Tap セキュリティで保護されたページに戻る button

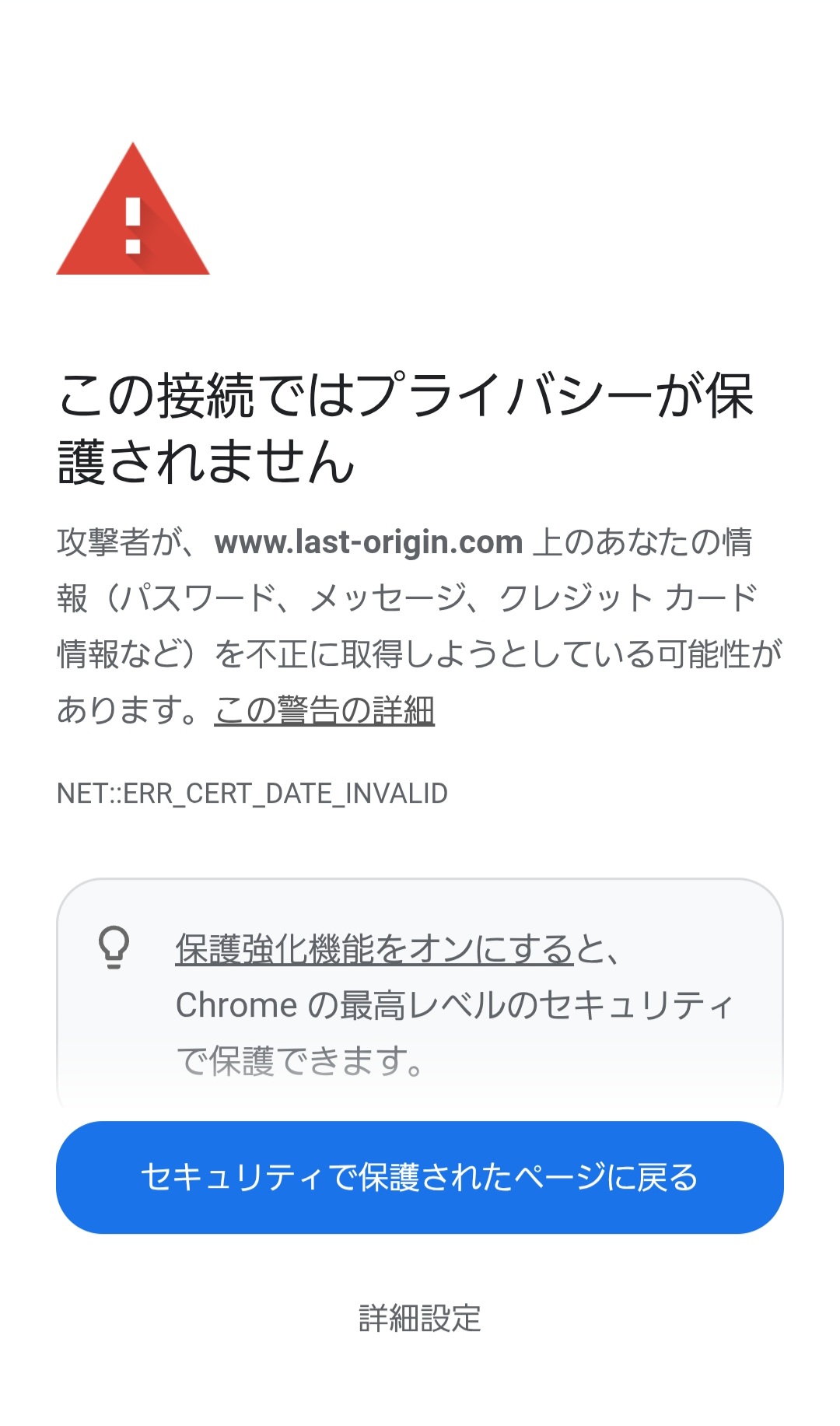coord(420,1177)
